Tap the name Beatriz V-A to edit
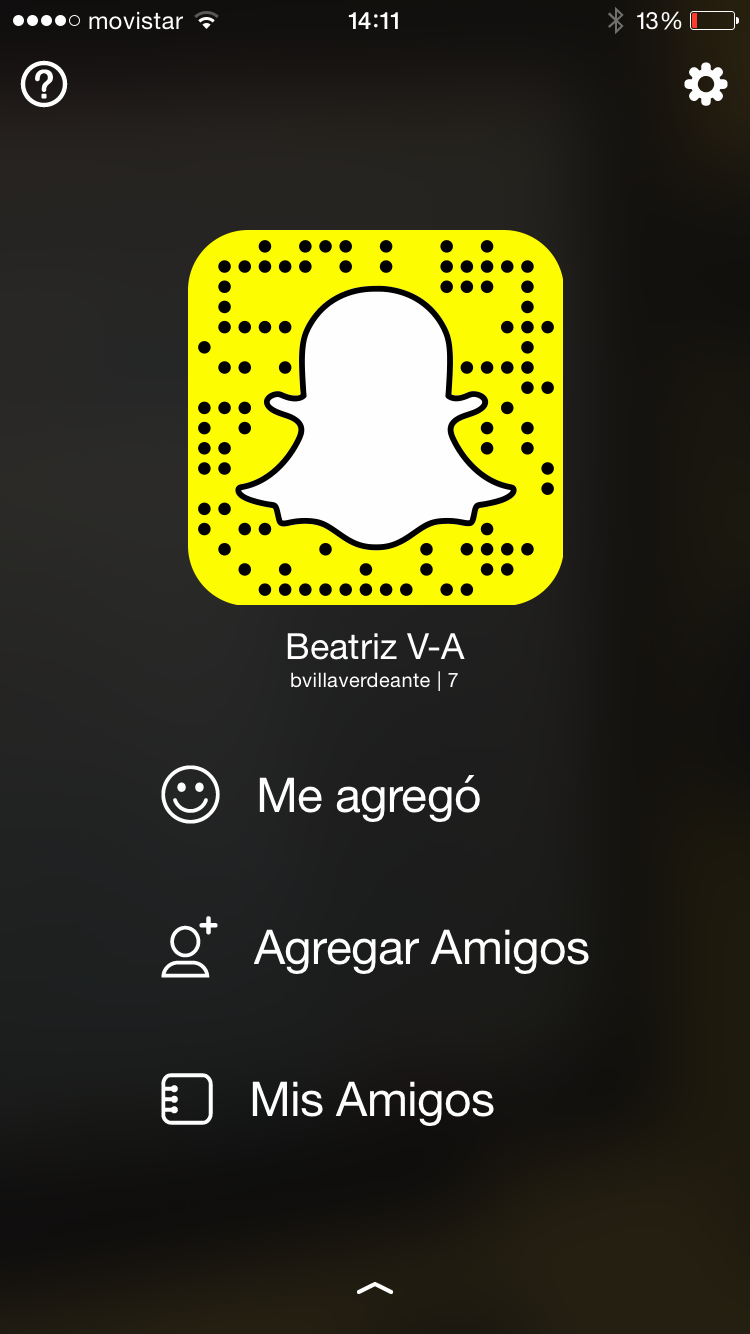 375,647
